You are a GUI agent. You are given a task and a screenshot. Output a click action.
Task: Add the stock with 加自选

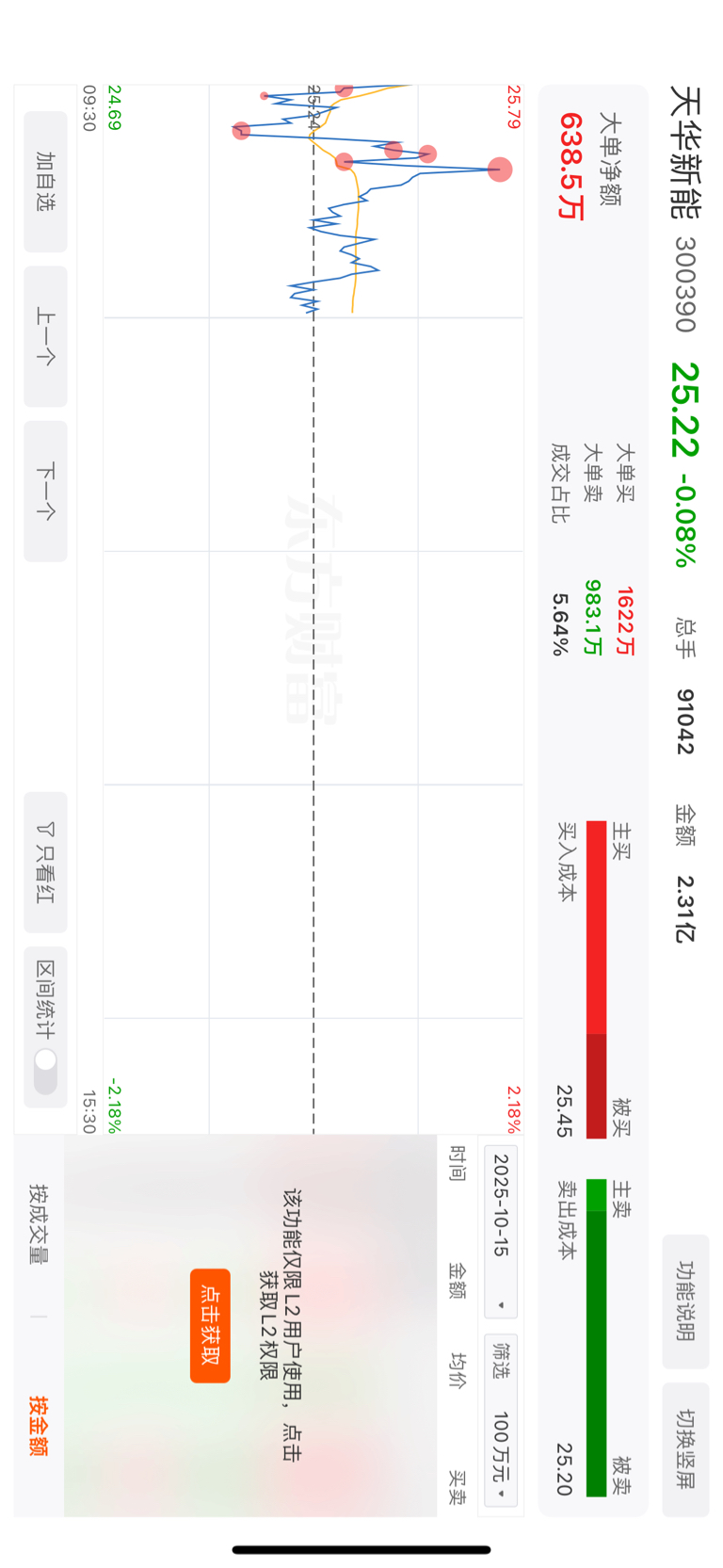click(45, 182)
